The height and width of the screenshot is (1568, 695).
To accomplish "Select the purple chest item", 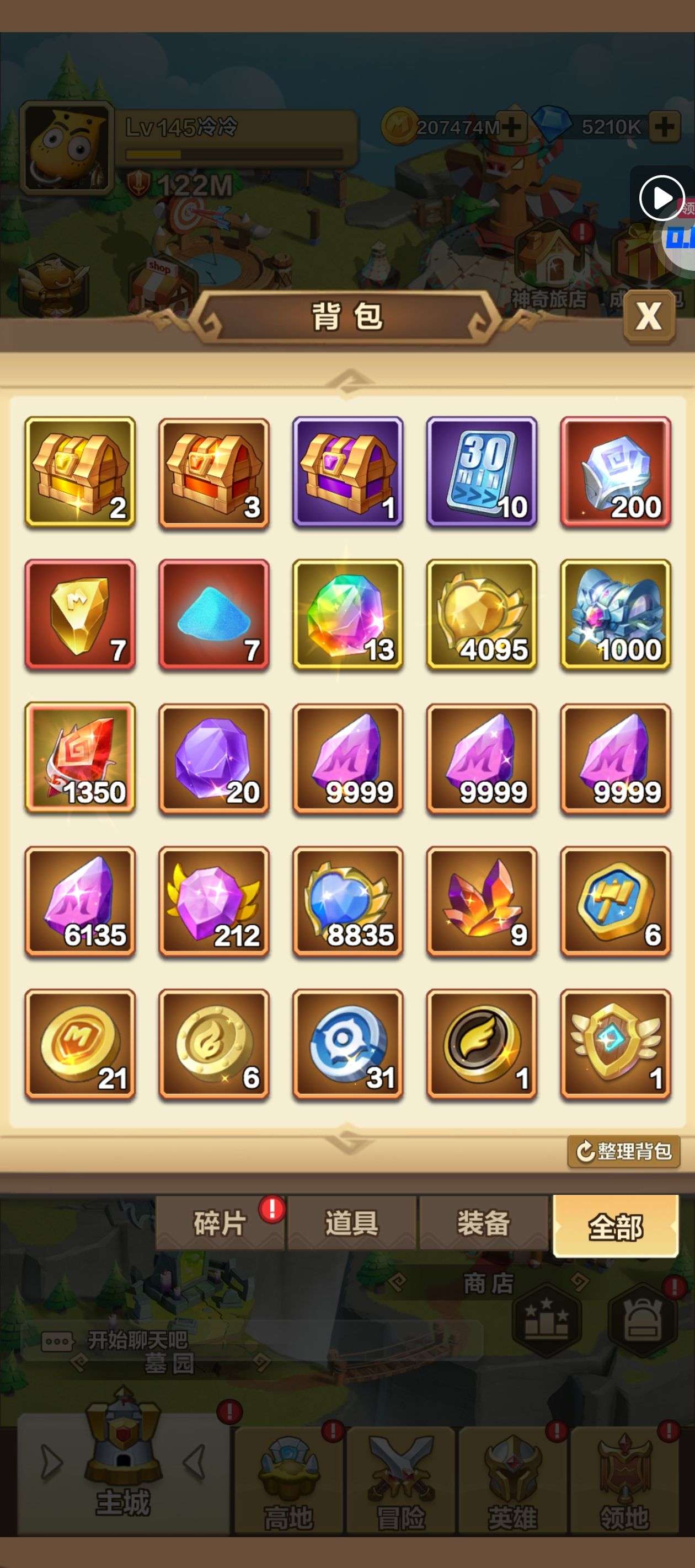I will point(348,472).
